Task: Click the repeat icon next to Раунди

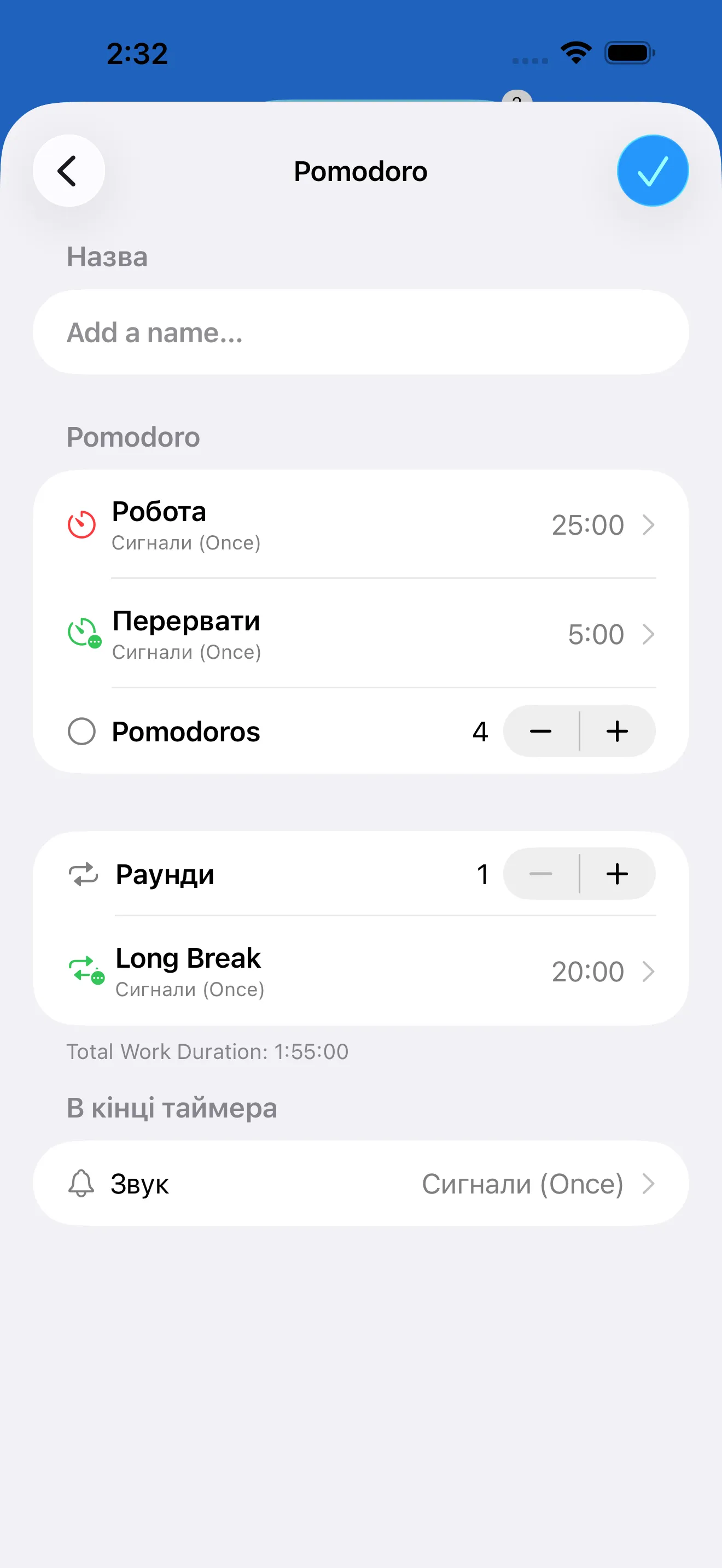Action: click(x=83, y=874)
